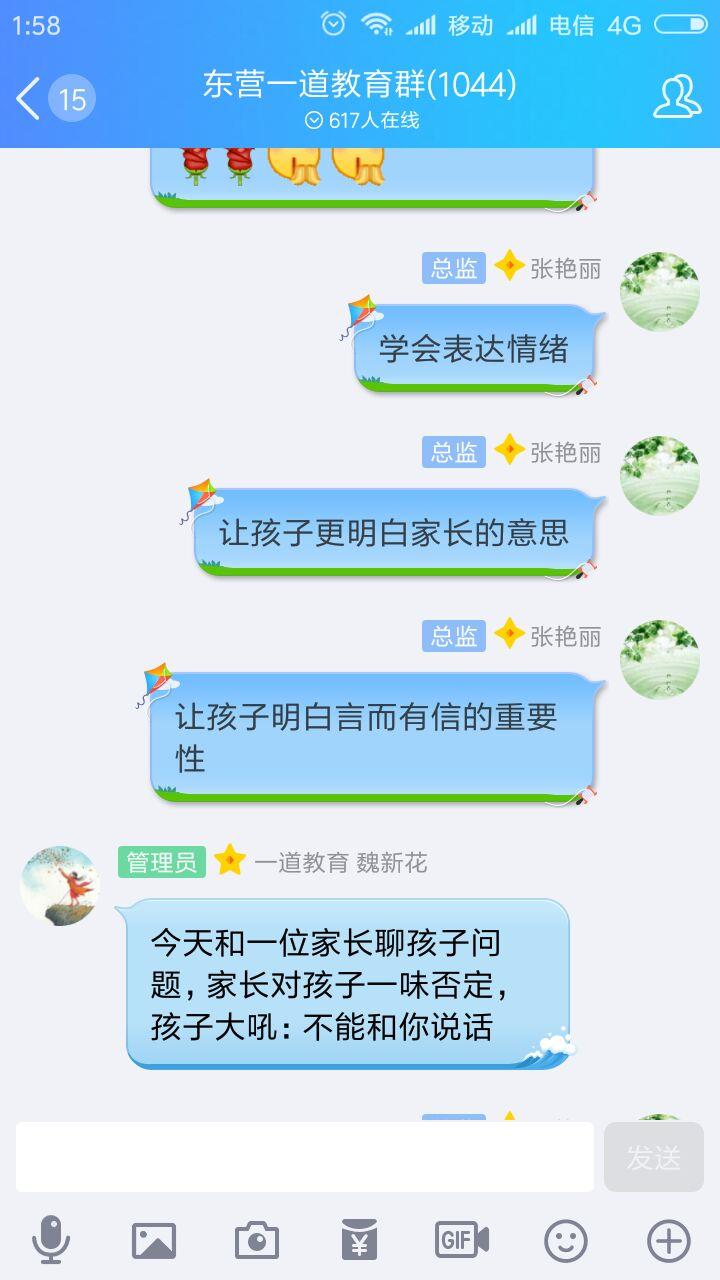Start voice input with the microphone icon

pos(51,1241)
